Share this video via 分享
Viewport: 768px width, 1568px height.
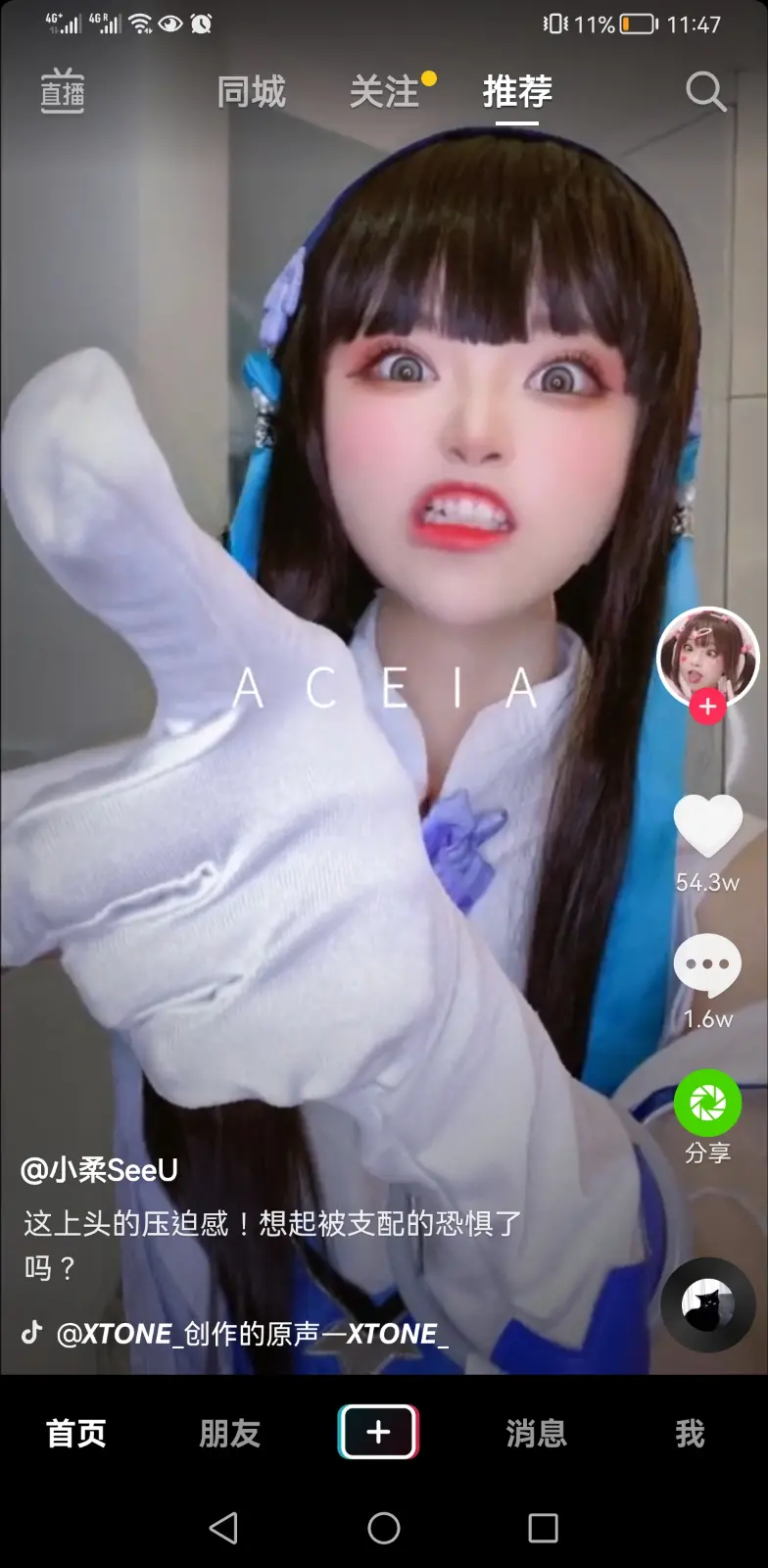click(x=707, y=1103)
